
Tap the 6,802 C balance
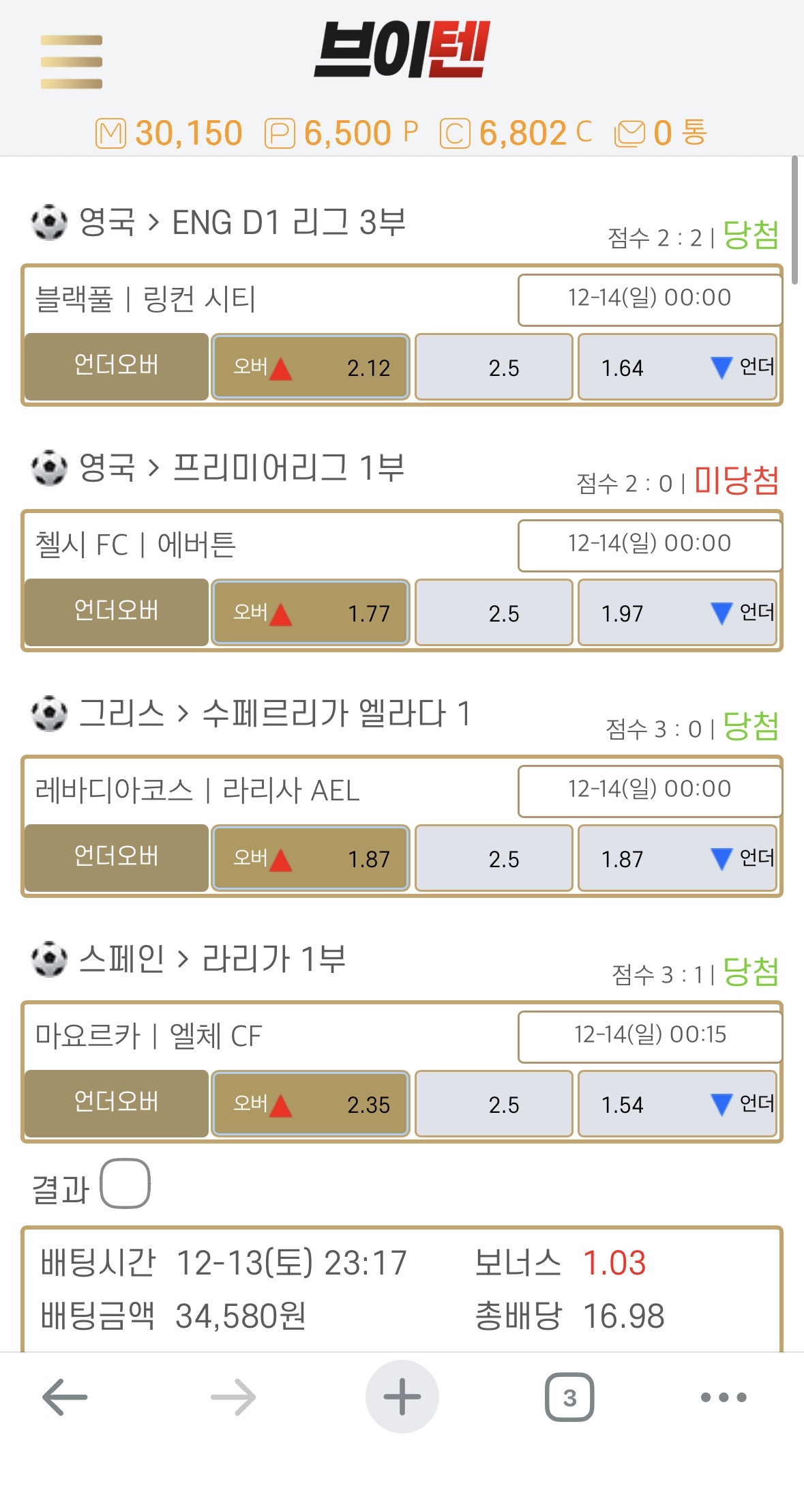(x=516, y=133)
